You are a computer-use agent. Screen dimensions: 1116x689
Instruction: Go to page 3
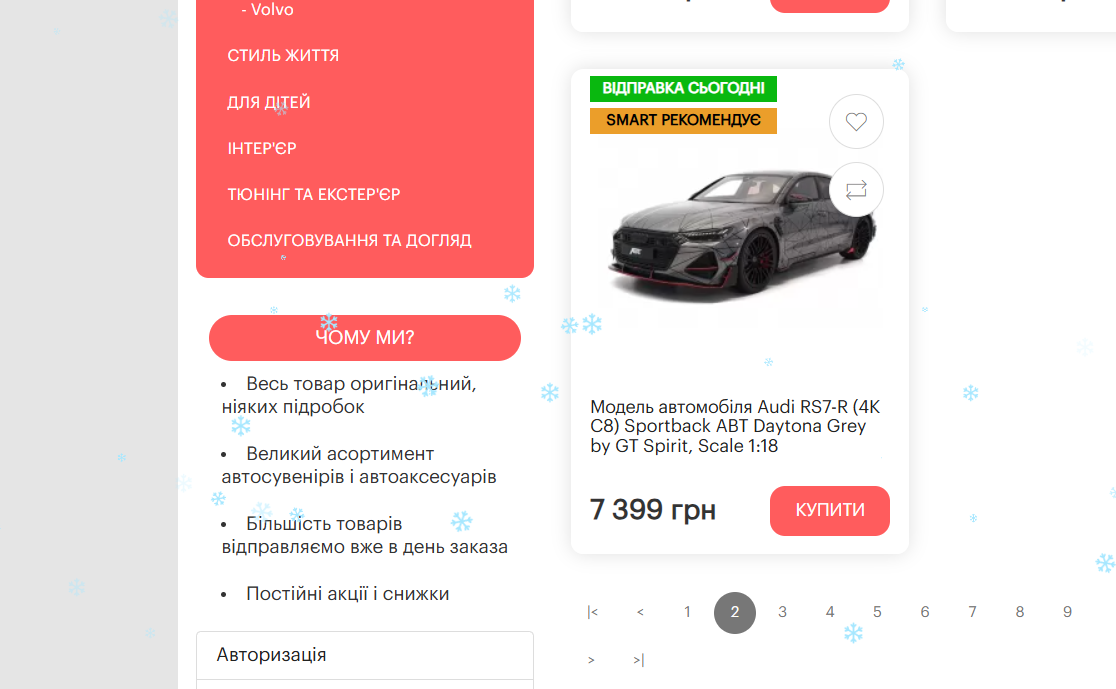pyautogui.click(x=782, y=612)
